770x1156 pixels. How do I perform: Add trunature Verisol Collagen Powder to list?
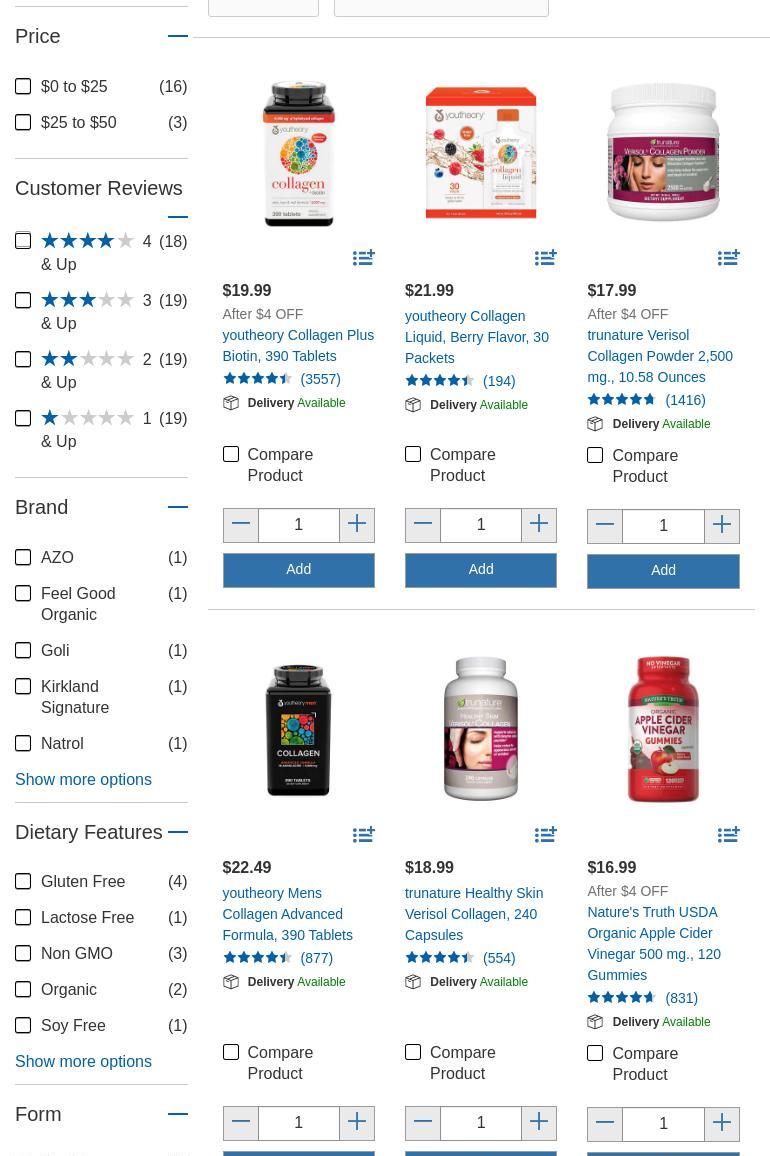click(x=728, y=258)
